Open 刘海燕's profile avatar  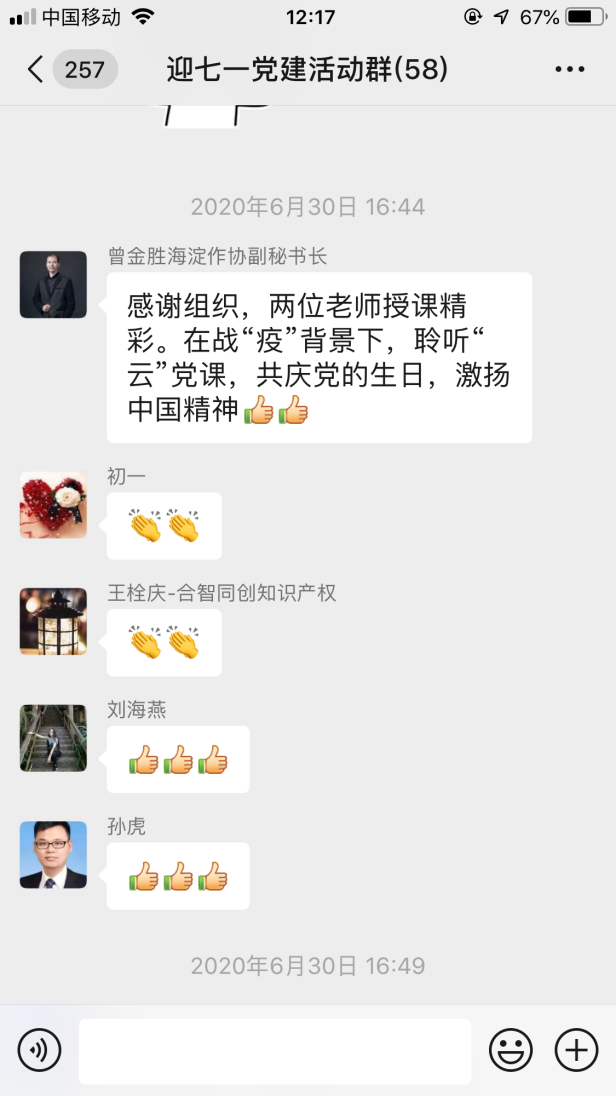coord(53,738)
